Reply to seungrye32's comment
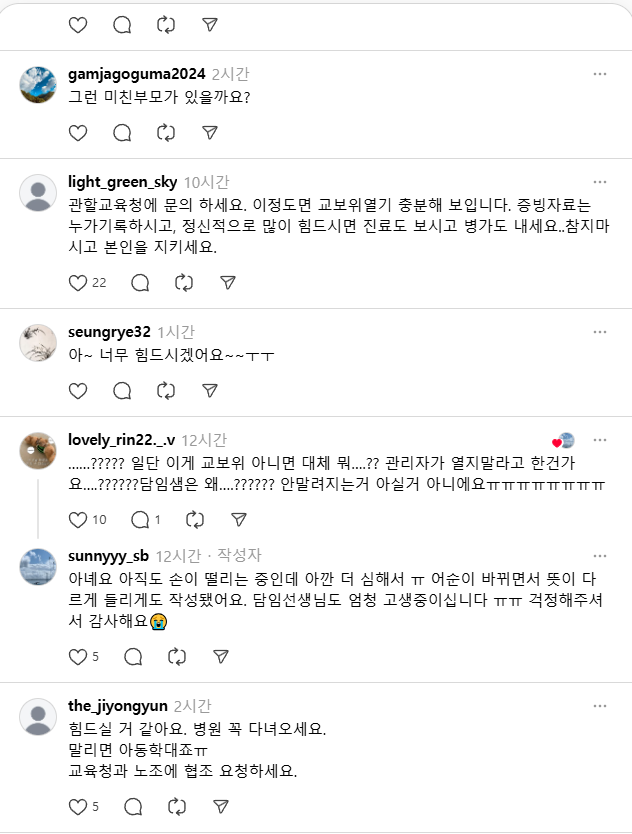 tap(122, 390)
